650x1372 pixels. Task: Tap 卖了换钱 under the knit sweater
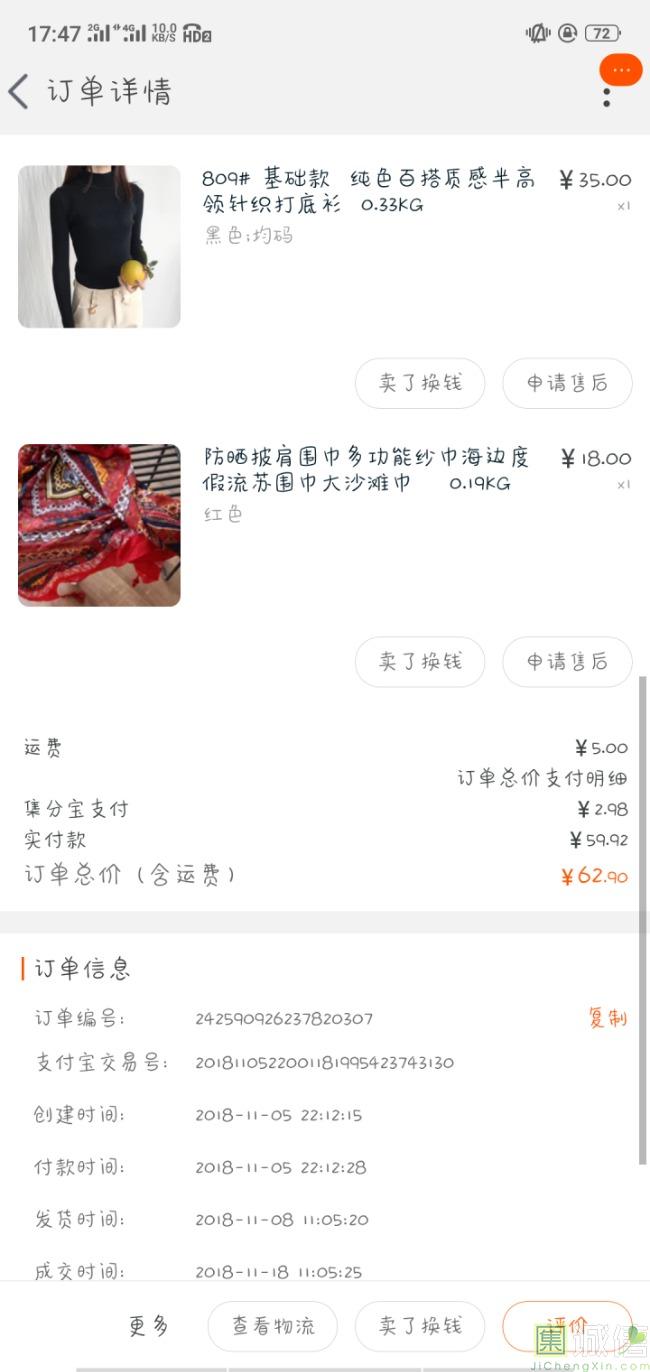point(420,383)
